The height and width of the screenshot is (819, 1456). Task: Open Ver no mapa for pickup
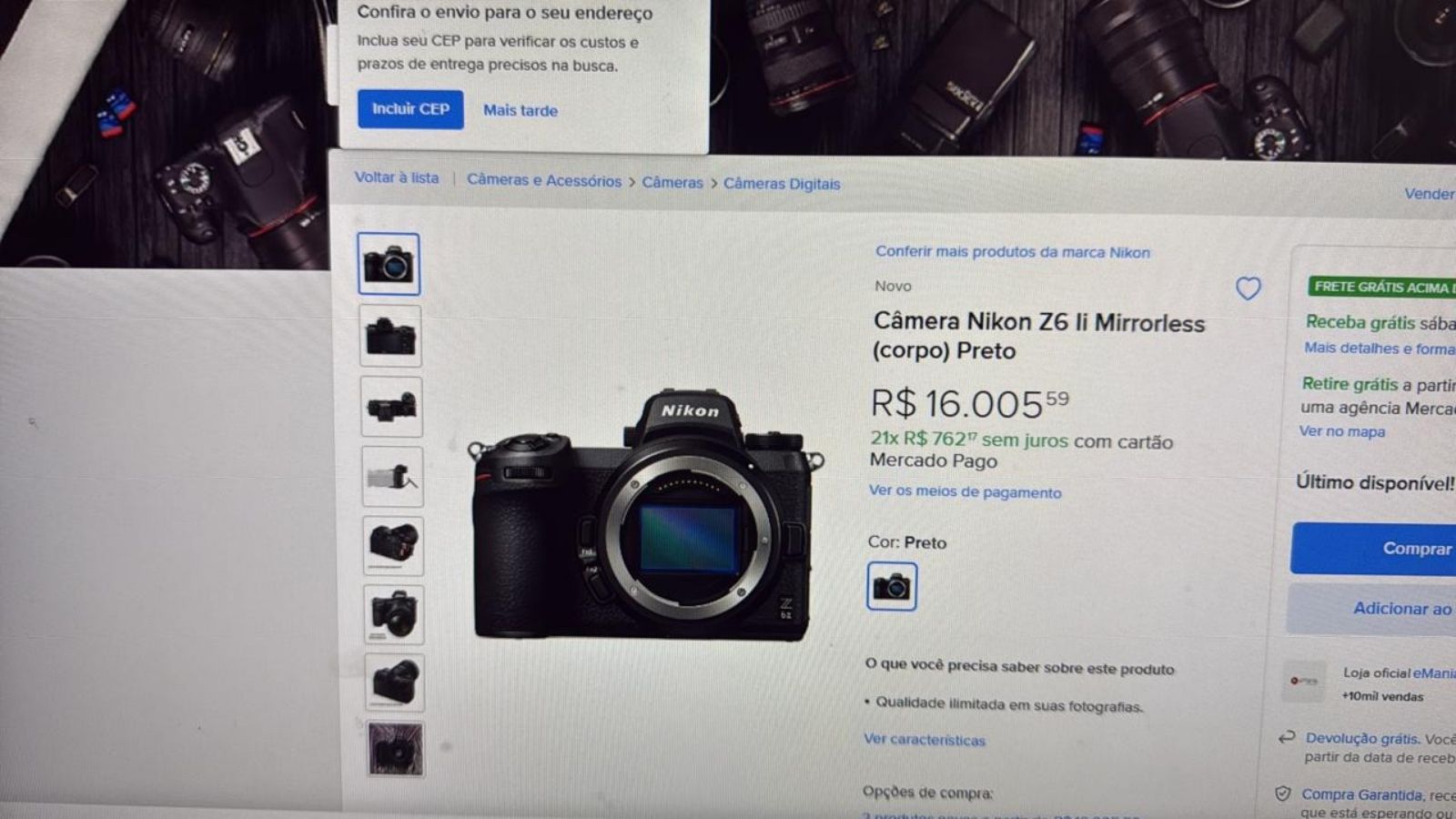point(1342,431)
